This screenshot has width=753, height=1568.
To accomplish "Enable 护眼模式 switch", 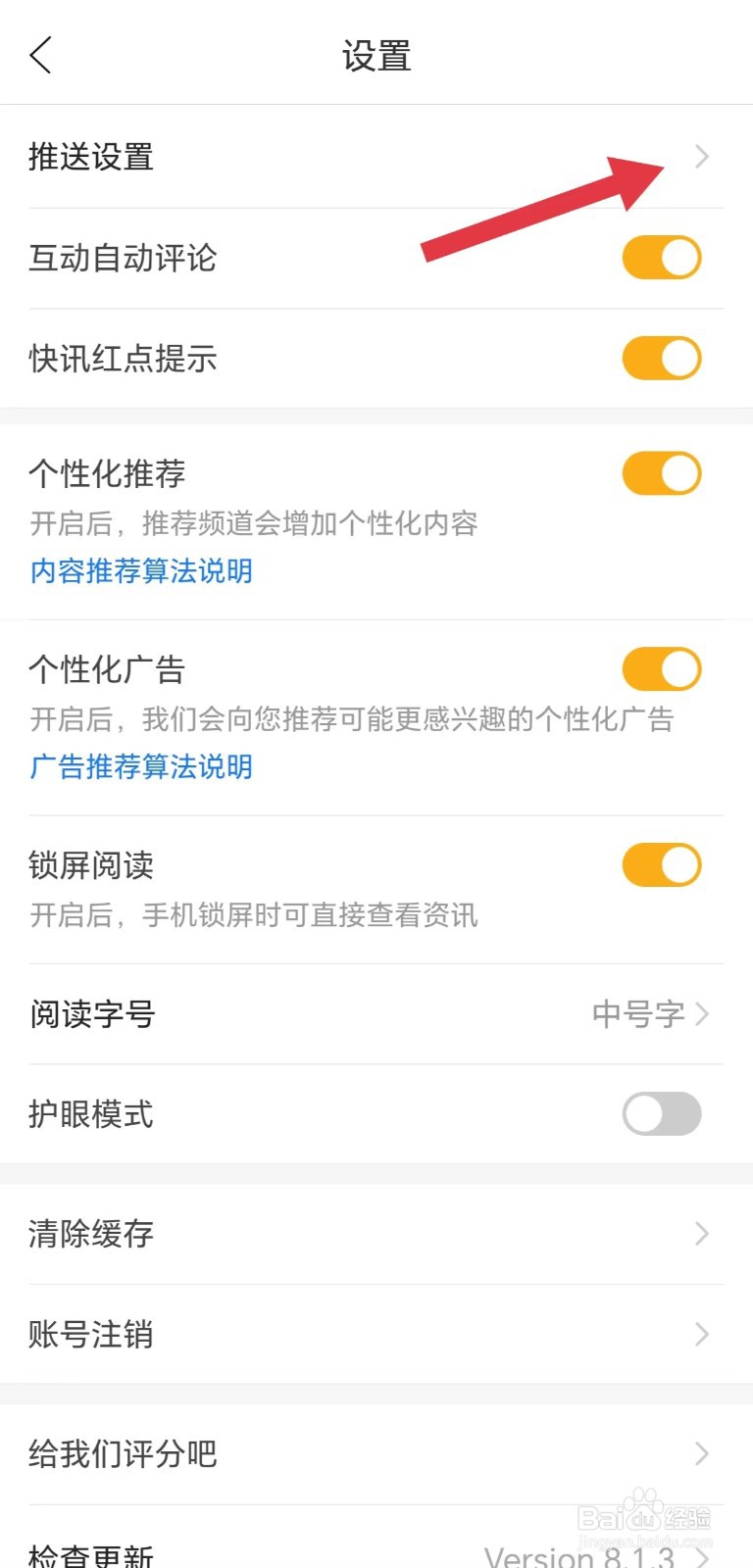I will pyautogui.click(x=661, y=1114).
